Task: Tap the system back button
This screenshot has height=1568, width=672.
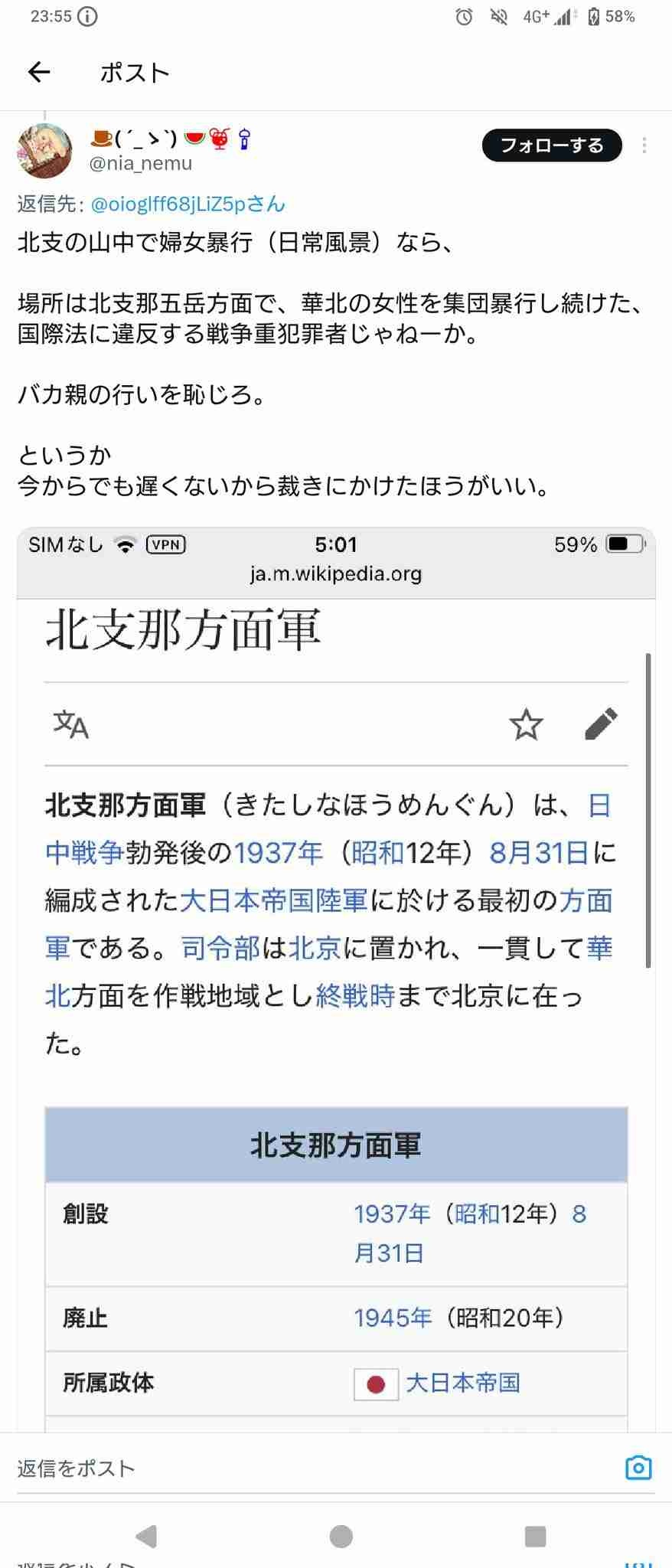Action: coord(145,1536)
